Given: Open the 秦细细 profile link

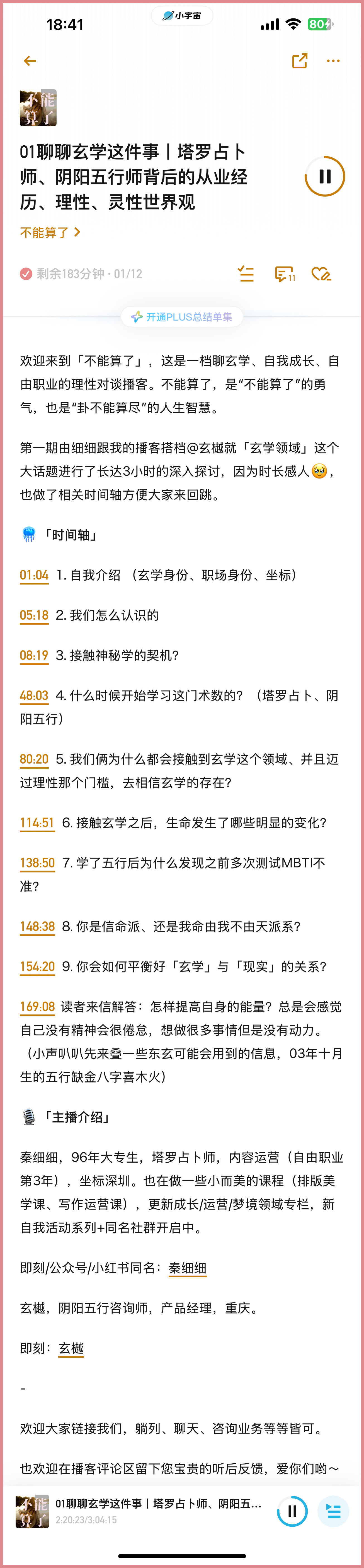Looking at the screenshot, I should (188, 1268).
